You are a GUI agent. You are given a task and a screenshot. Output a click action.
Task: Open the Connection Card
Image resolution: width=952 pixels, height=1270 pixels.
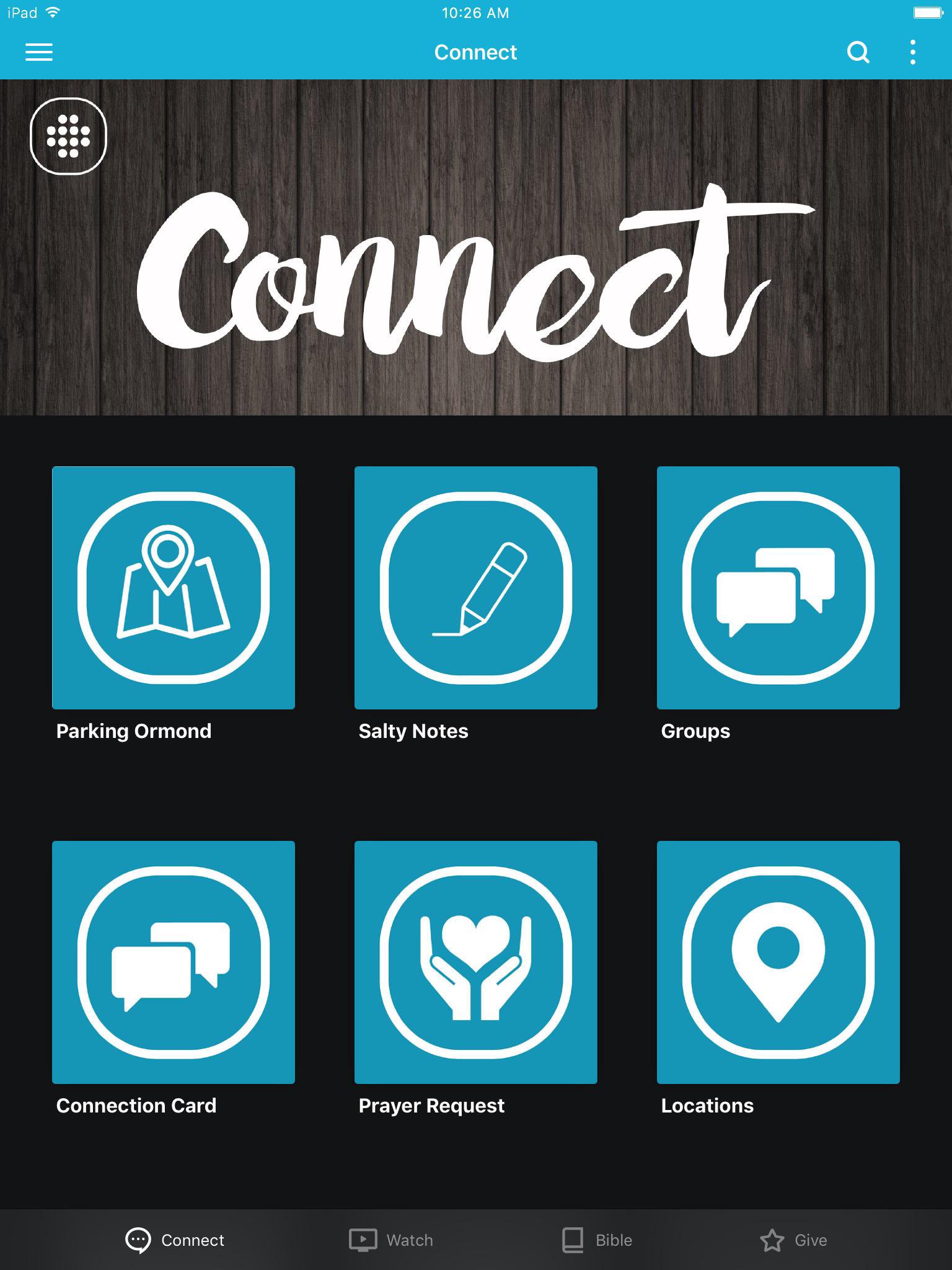(x=174, y=962)
